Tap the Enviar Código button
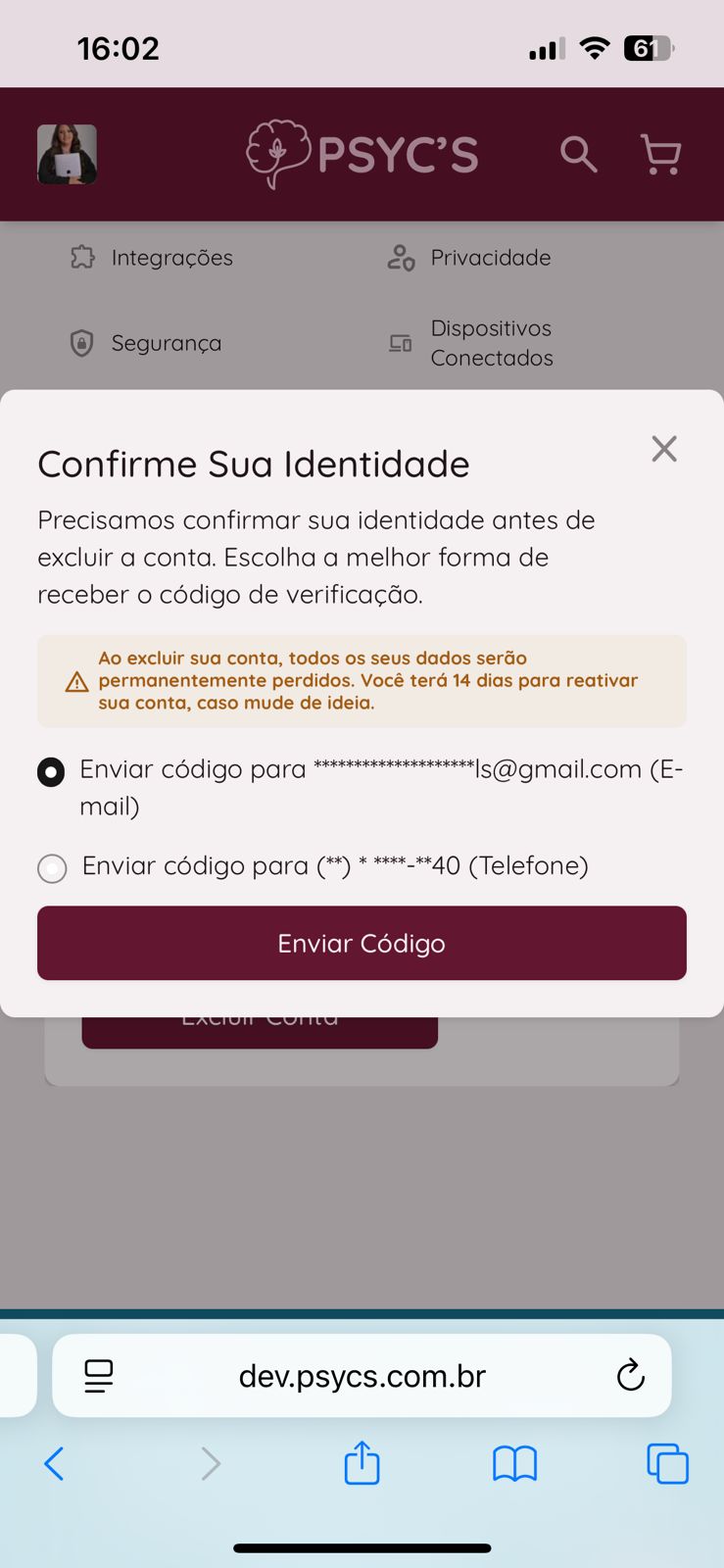This screenshot has height=1568, width=724. pyautogui.click(x=362, y=943)
